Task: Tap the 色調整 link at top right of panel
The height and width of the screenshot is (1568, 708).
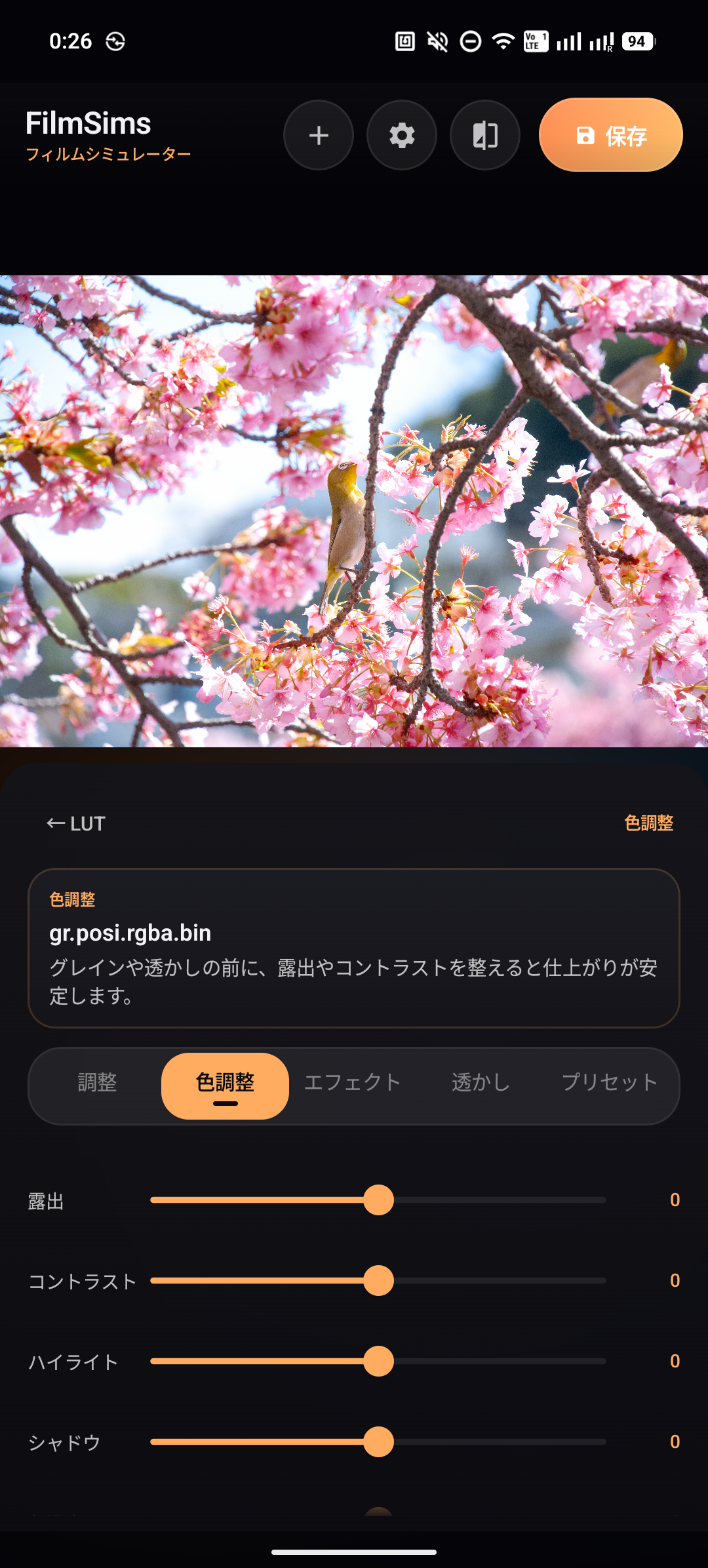Action: (x=649, y=823)
